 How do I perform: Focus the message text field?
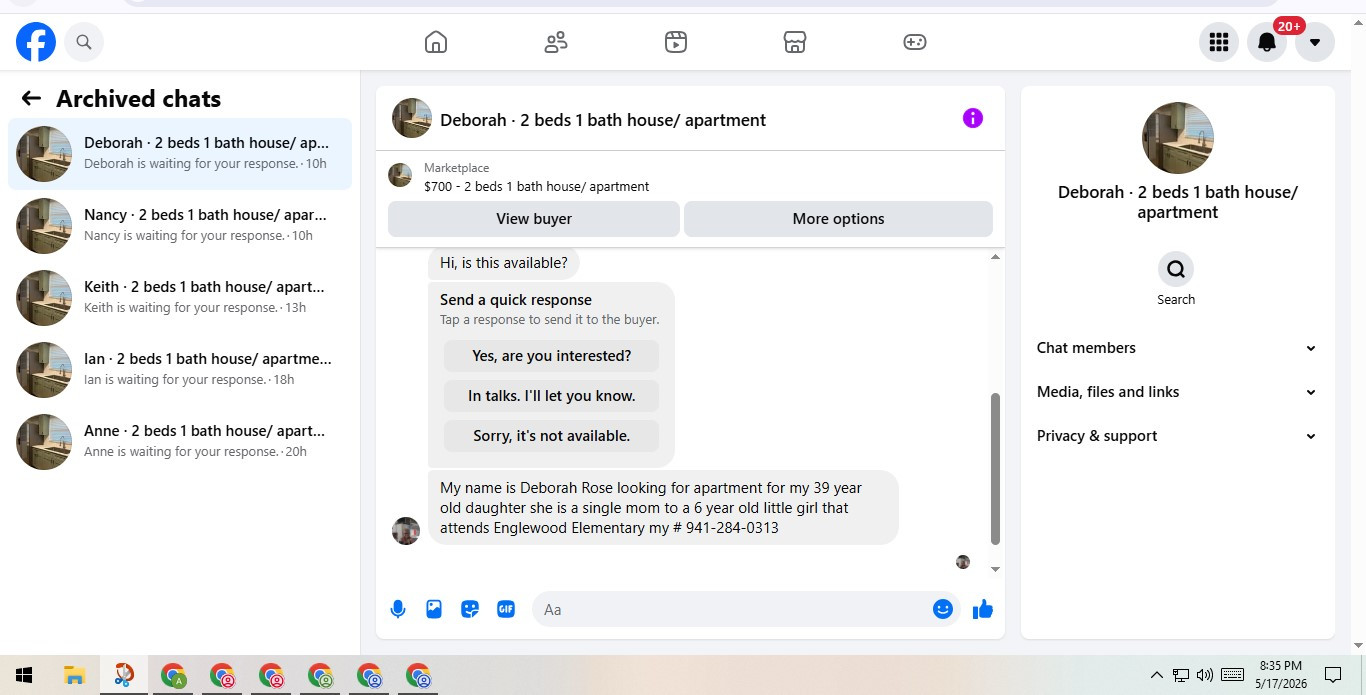735,609
